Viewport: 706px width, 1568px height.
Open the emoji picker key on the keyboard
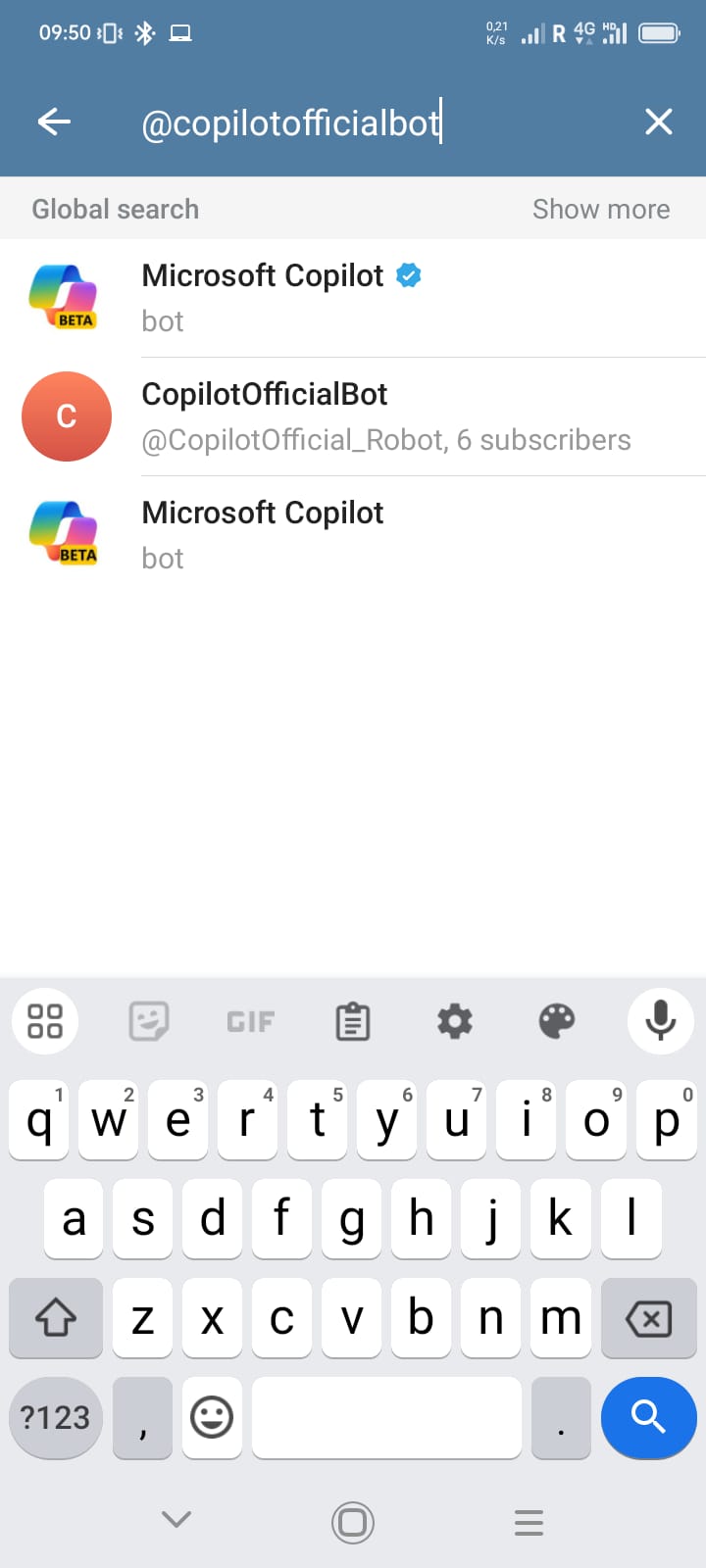pyautogui.click(x=212, y=1418)
